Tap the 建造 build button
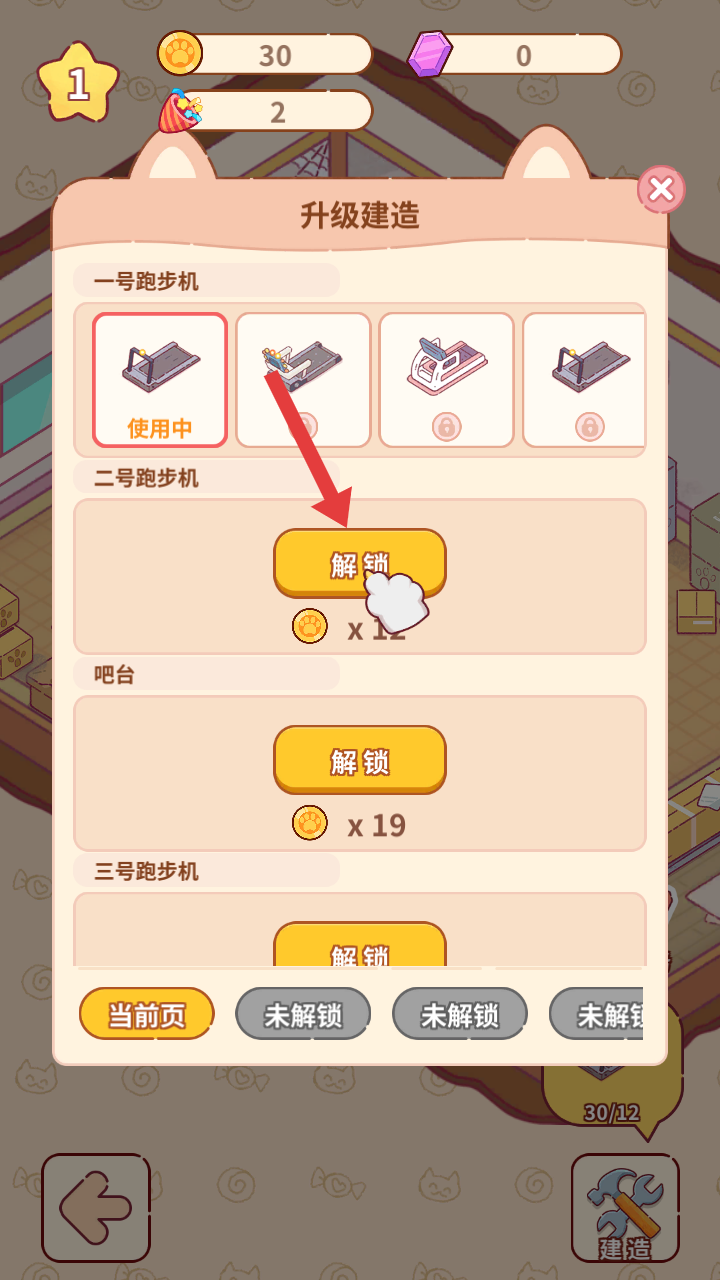This screenshot has width=720, height=1280. point(625,1208)
